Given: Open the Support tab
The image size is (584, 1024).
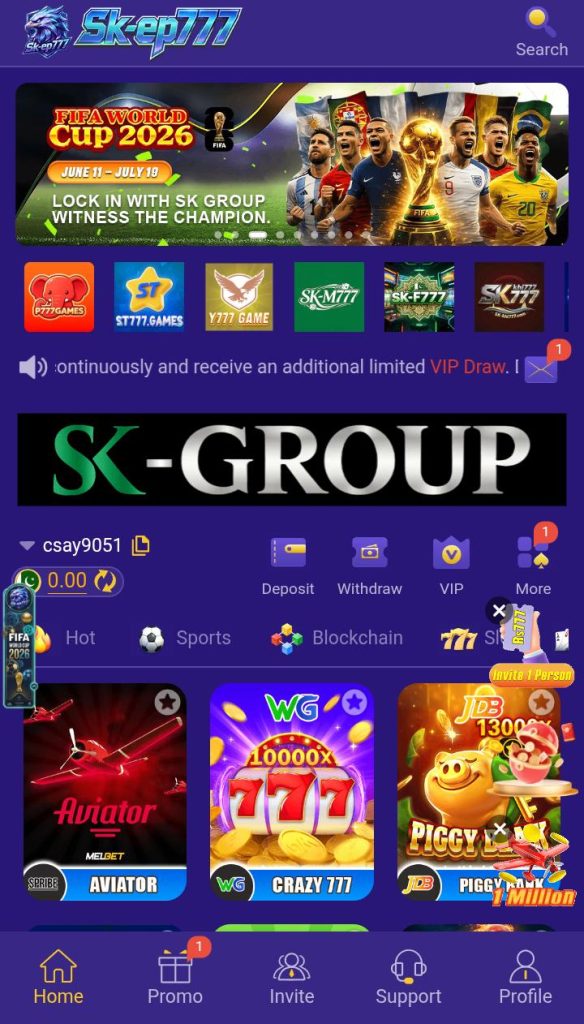Looking at the screenshot, I should [409, 978].
